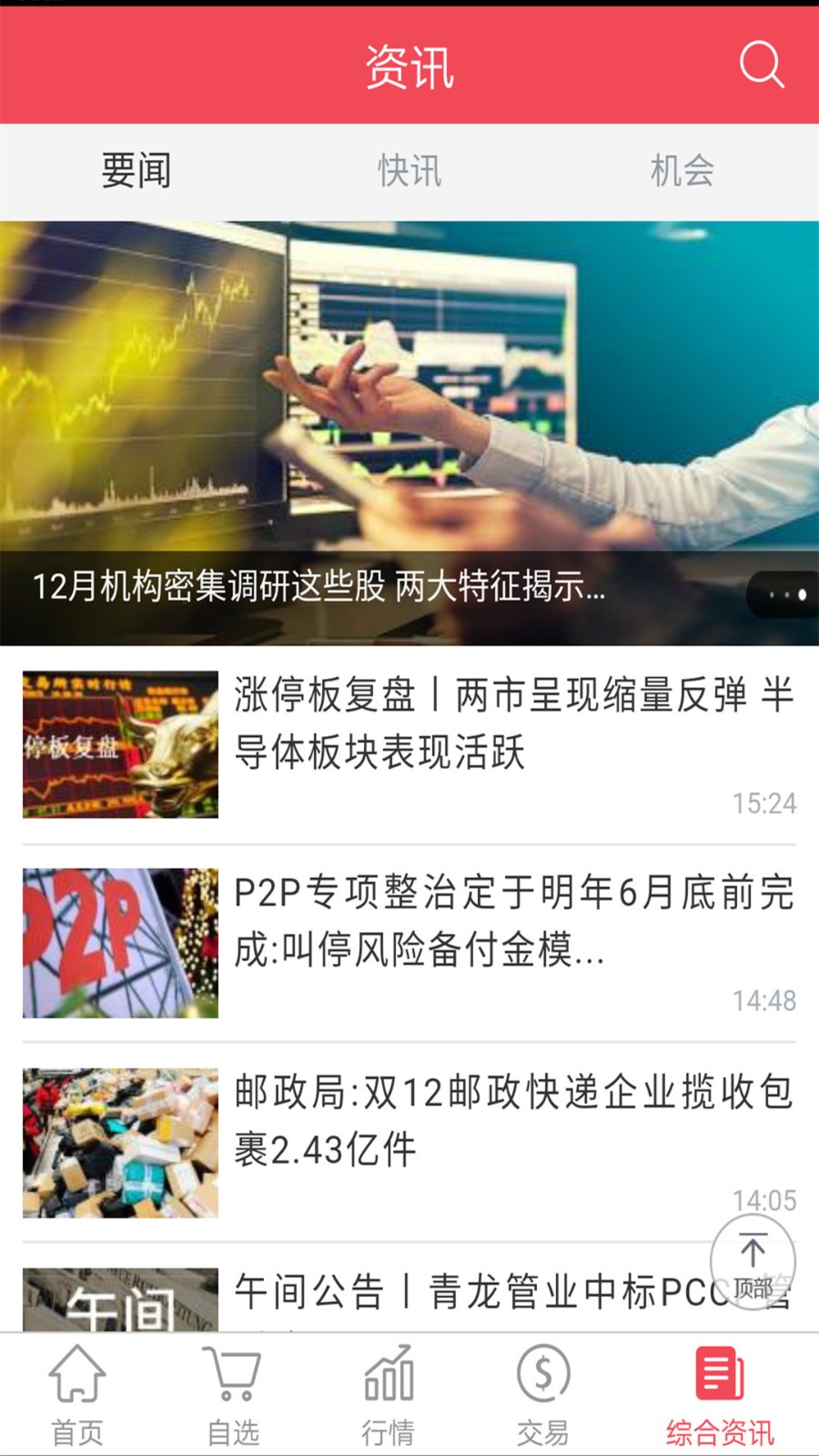
Task: Open the search icon in header
Action: click(x=761, y=65)
